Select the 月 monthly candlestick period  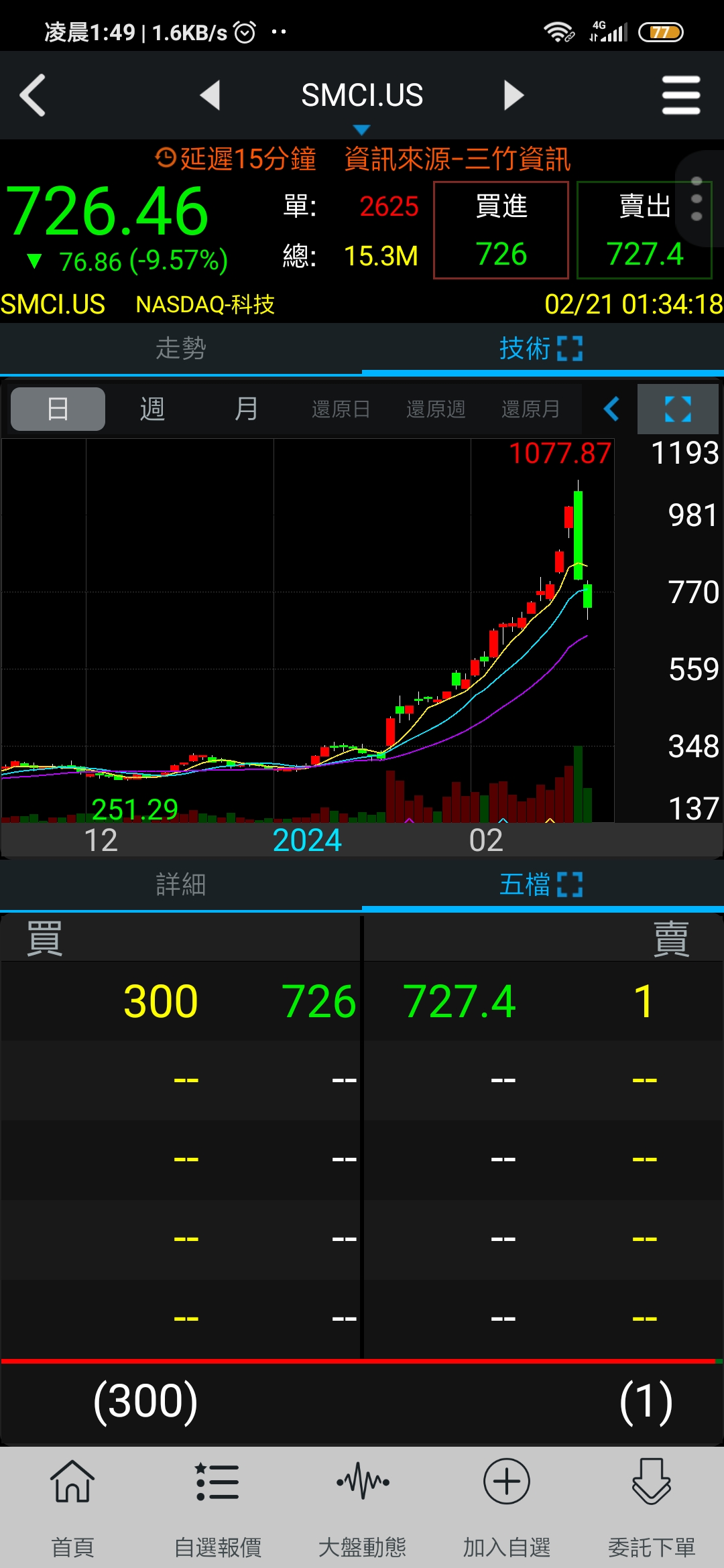[x=246, y=409]
